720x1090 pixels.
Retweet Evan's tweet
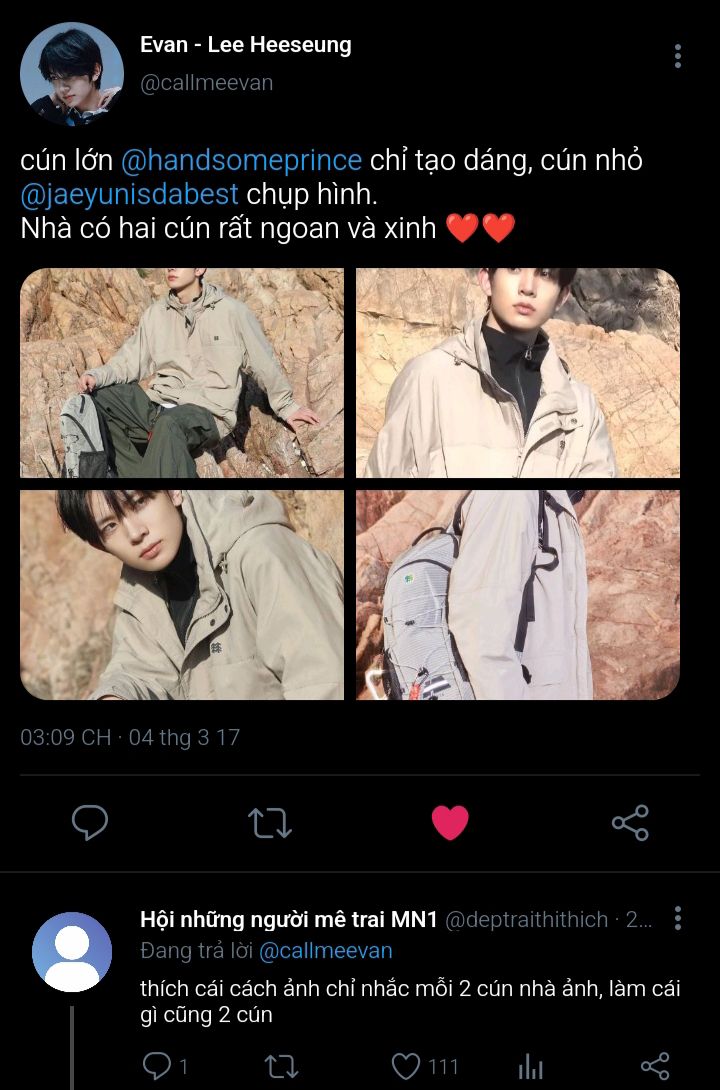click(x=270, y=823)
